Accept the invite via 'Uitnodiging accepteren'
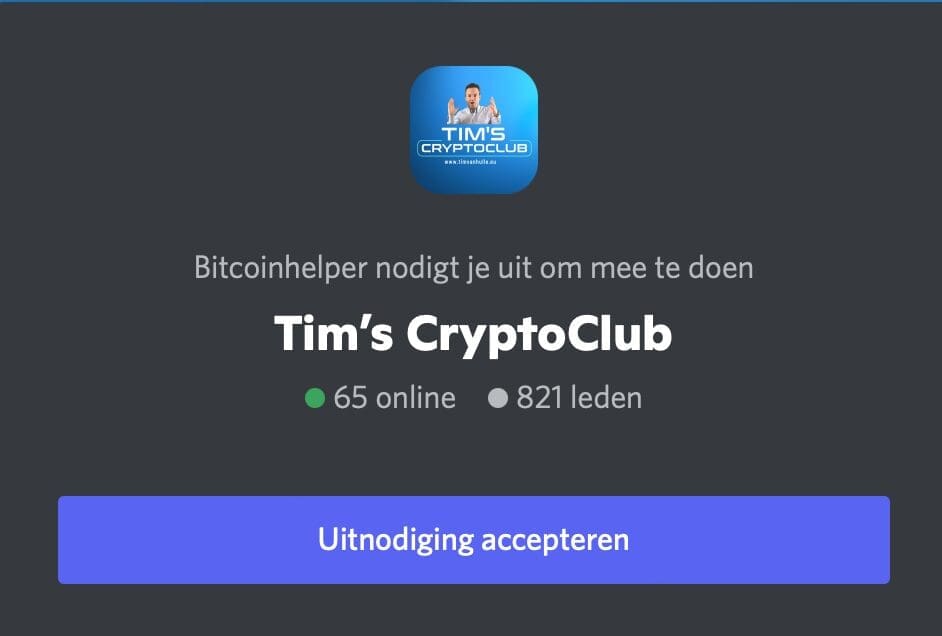 coord(473,540)
